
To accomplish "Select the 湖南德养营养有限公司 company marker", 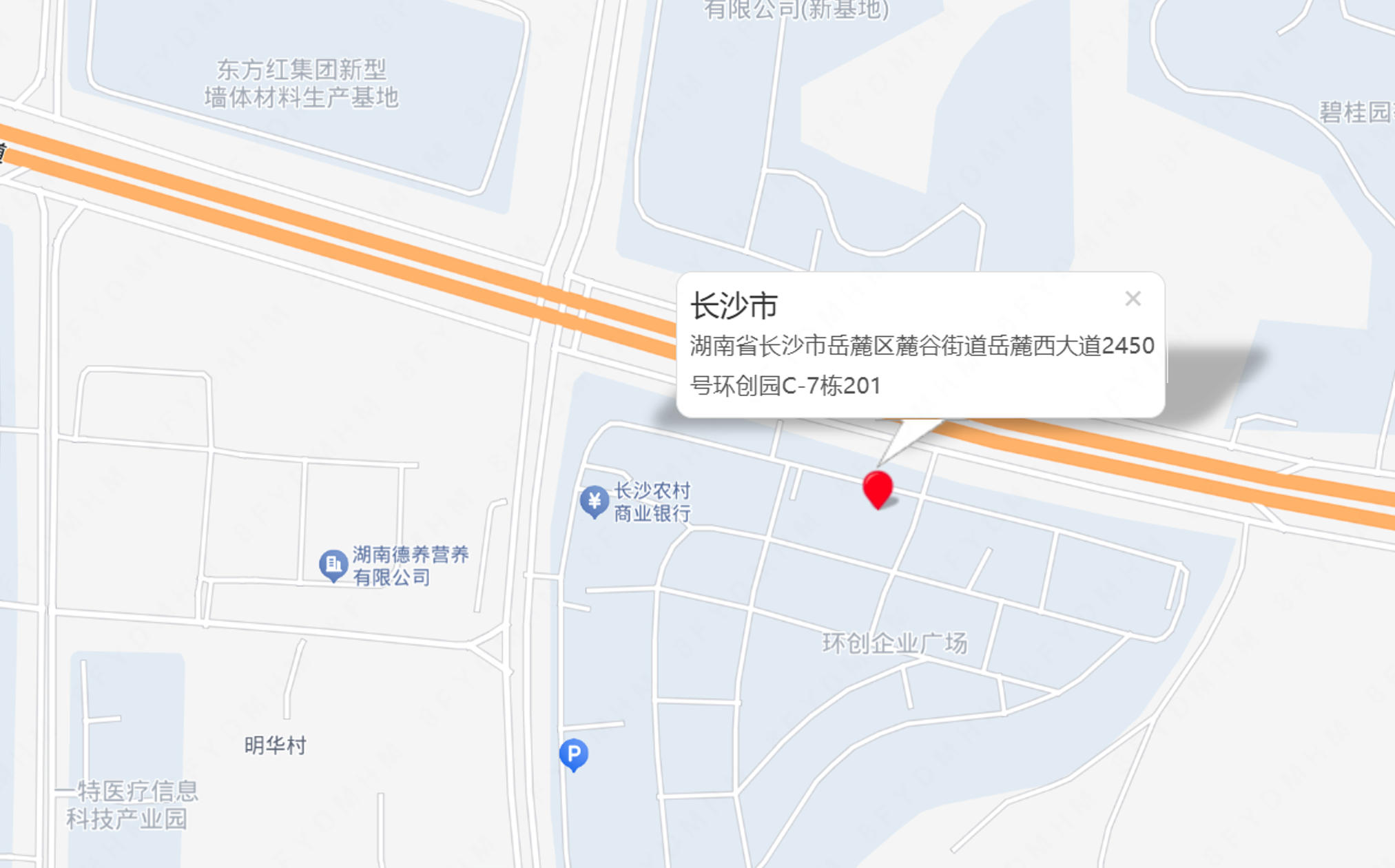I will click(x=333, y=565).
